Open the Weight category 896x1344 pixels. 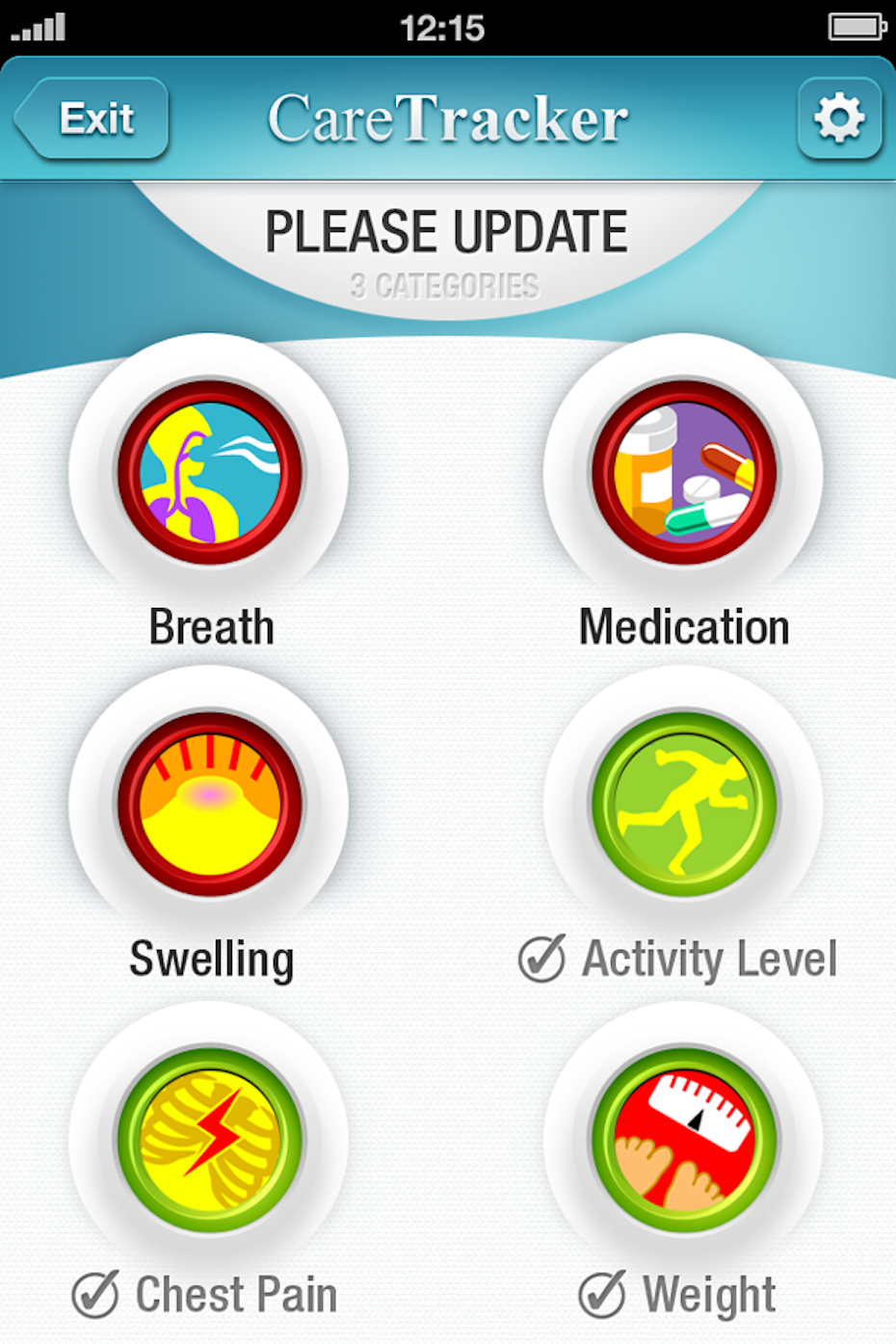tap(684, 1139)
